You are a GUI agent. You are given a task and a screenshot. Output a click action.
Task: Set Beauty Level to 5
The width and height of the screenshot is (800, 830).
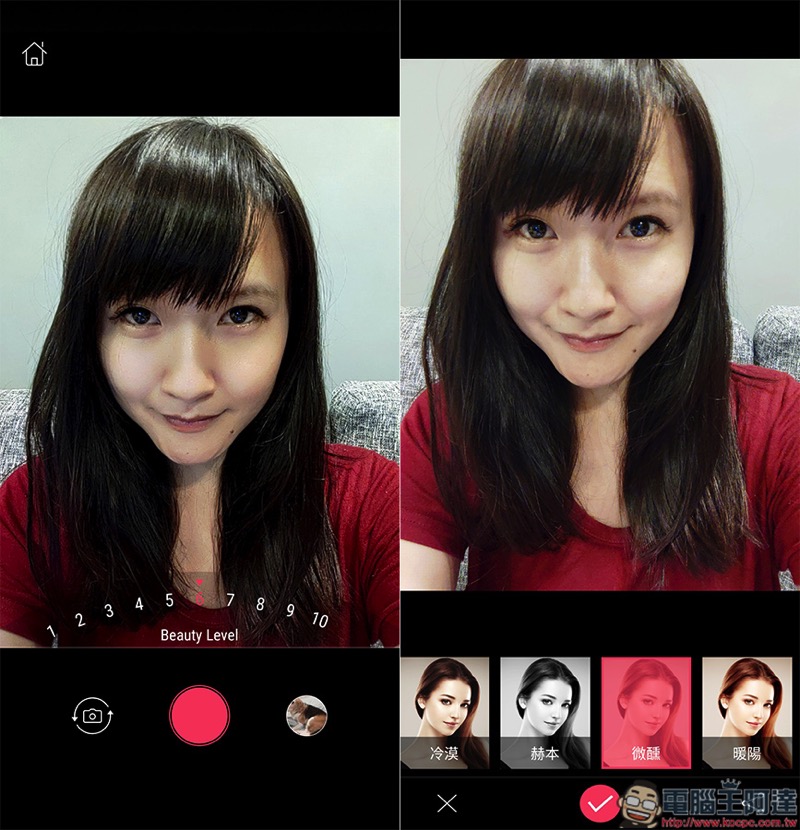(x=170, y=600)
